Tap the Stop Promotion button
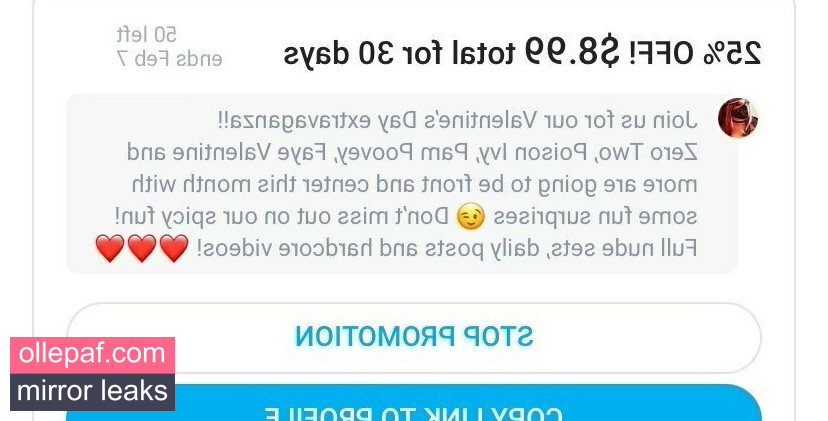 tap(414, 337)
